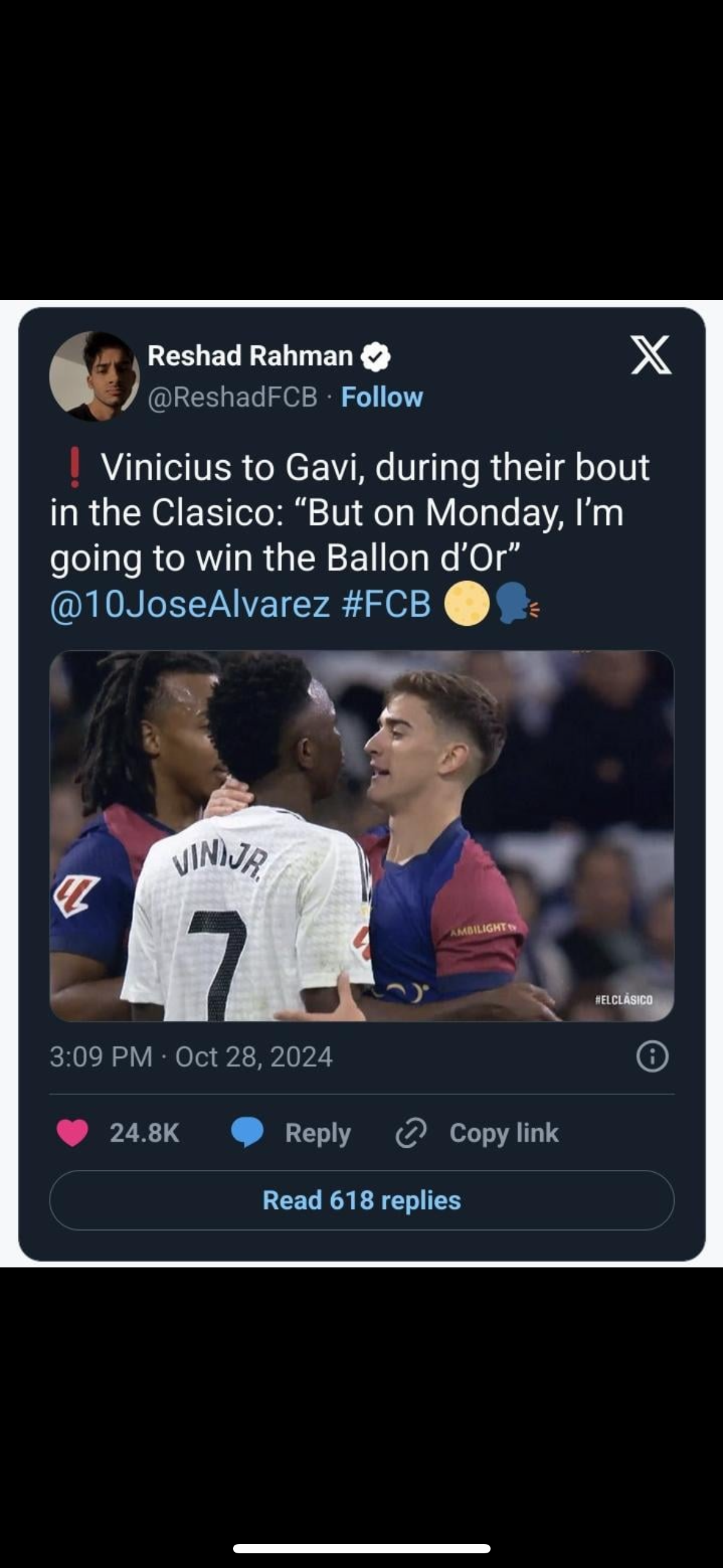
Task: Read 618 replies
Action: (x=361, y=1201)
